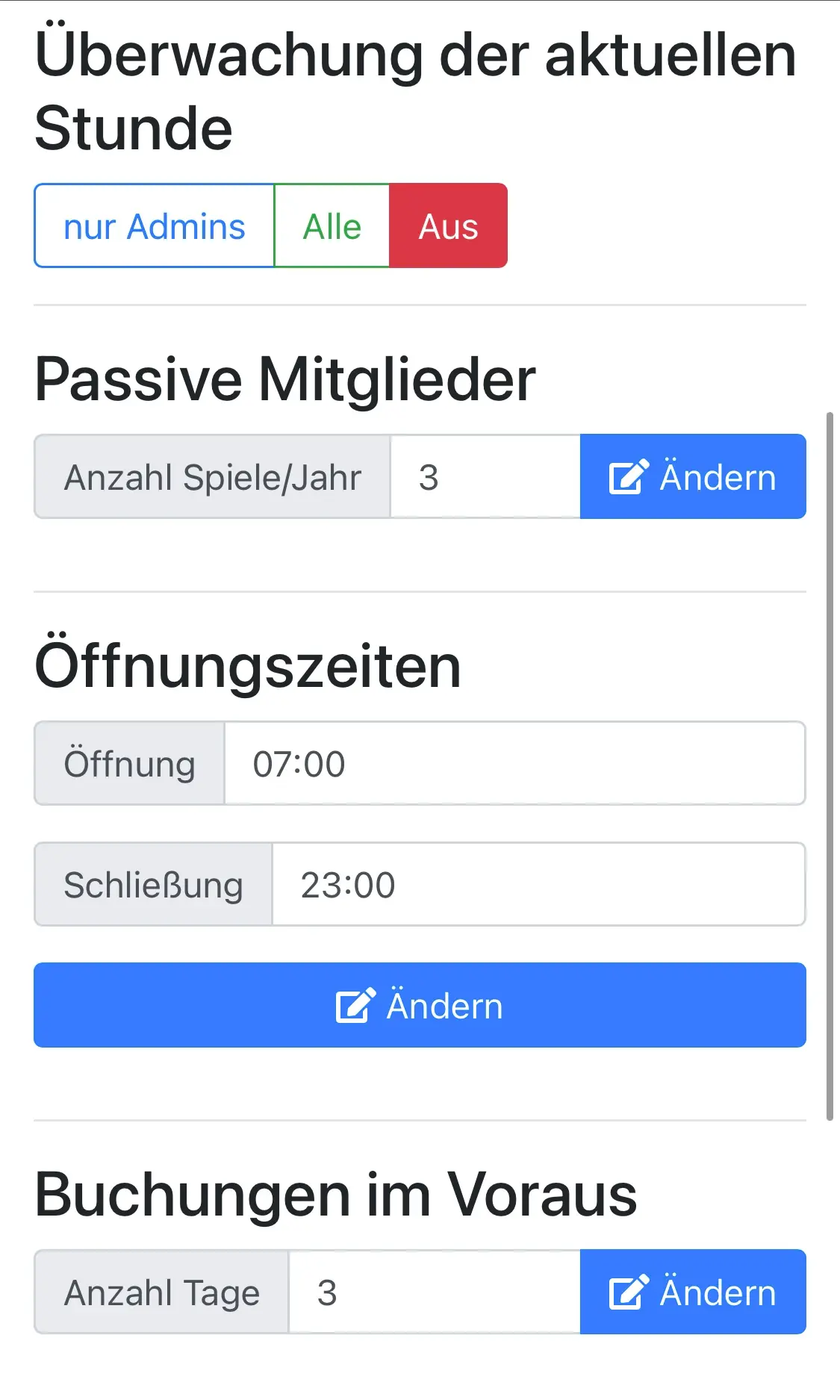Tap Ändern next to Anzahl Spiele/Jahr
Screen dimensions: 840x1400
point(693,477)
